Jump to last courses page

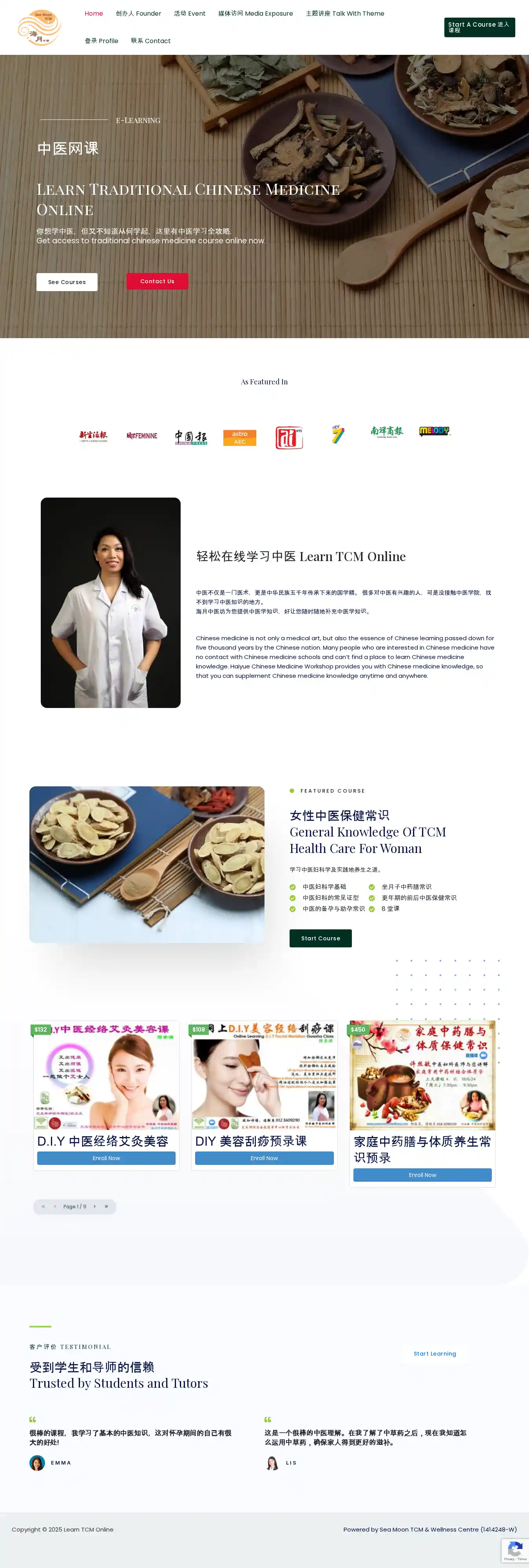106,1206
